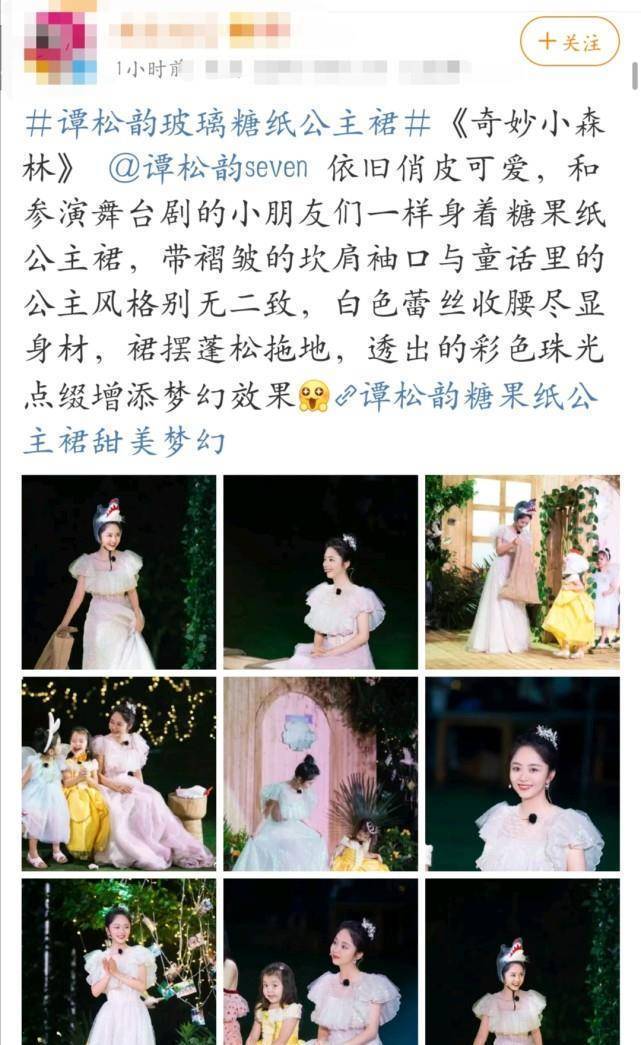641x1045 pixels.
Task: Open last photo in bottom row
Action: pyautogui.click(x=522, y=962)
